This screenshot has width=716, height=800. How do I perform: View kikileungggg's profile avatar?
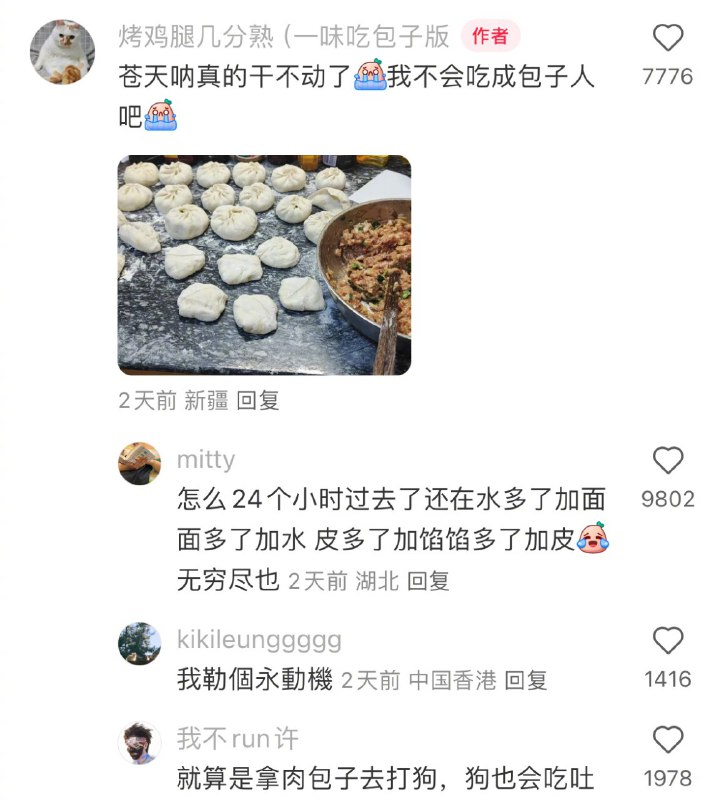pos(139,644)
